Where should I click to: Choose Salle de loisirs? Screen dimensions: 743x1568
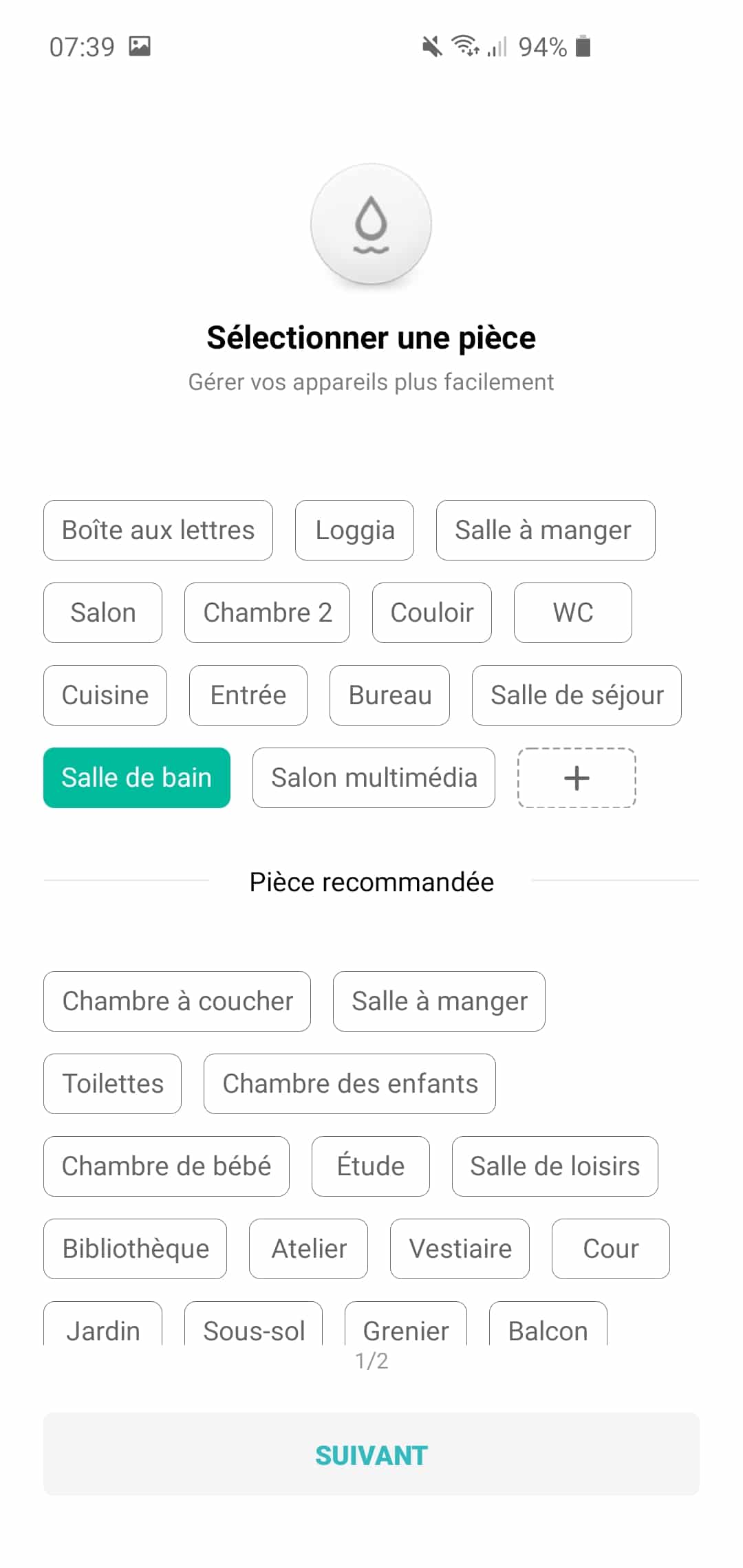pyautogui.click(x=555, y=1166)
